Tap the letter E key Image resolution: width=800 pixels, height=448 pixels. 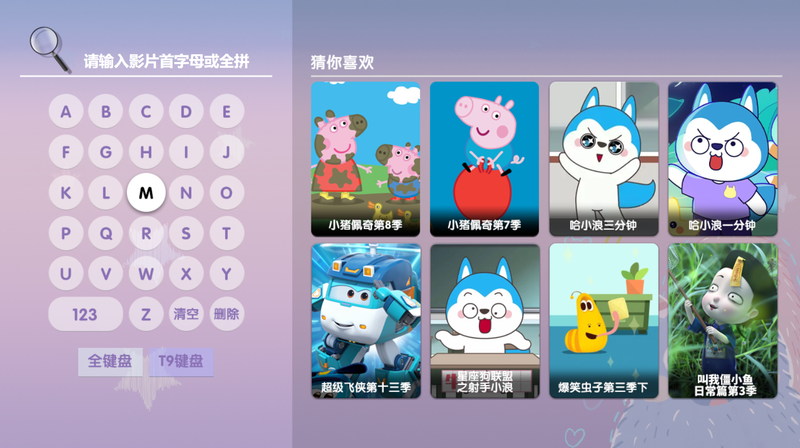pos(227,111)
